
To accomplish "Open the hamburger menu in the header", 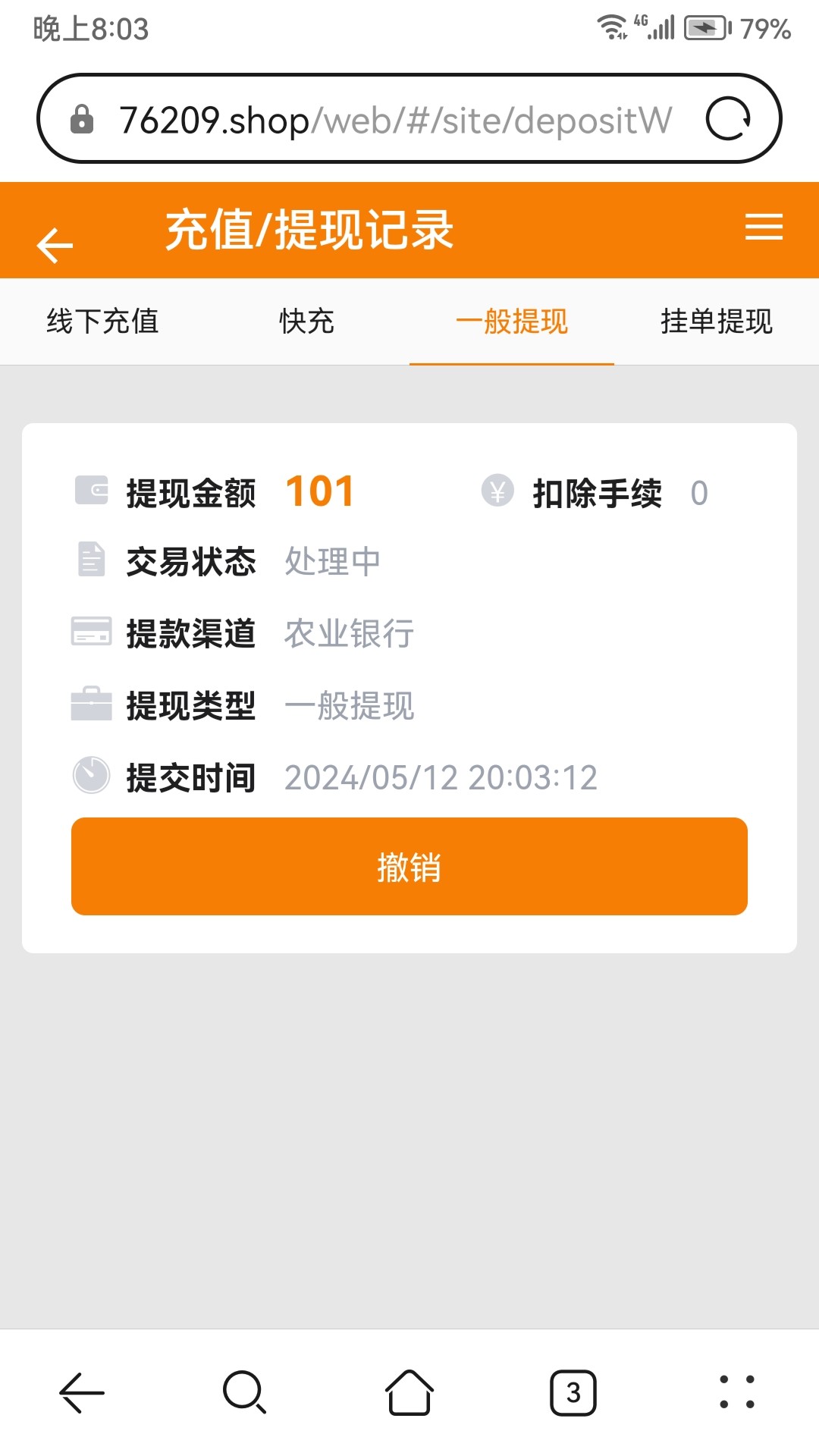I will point(764,227).
